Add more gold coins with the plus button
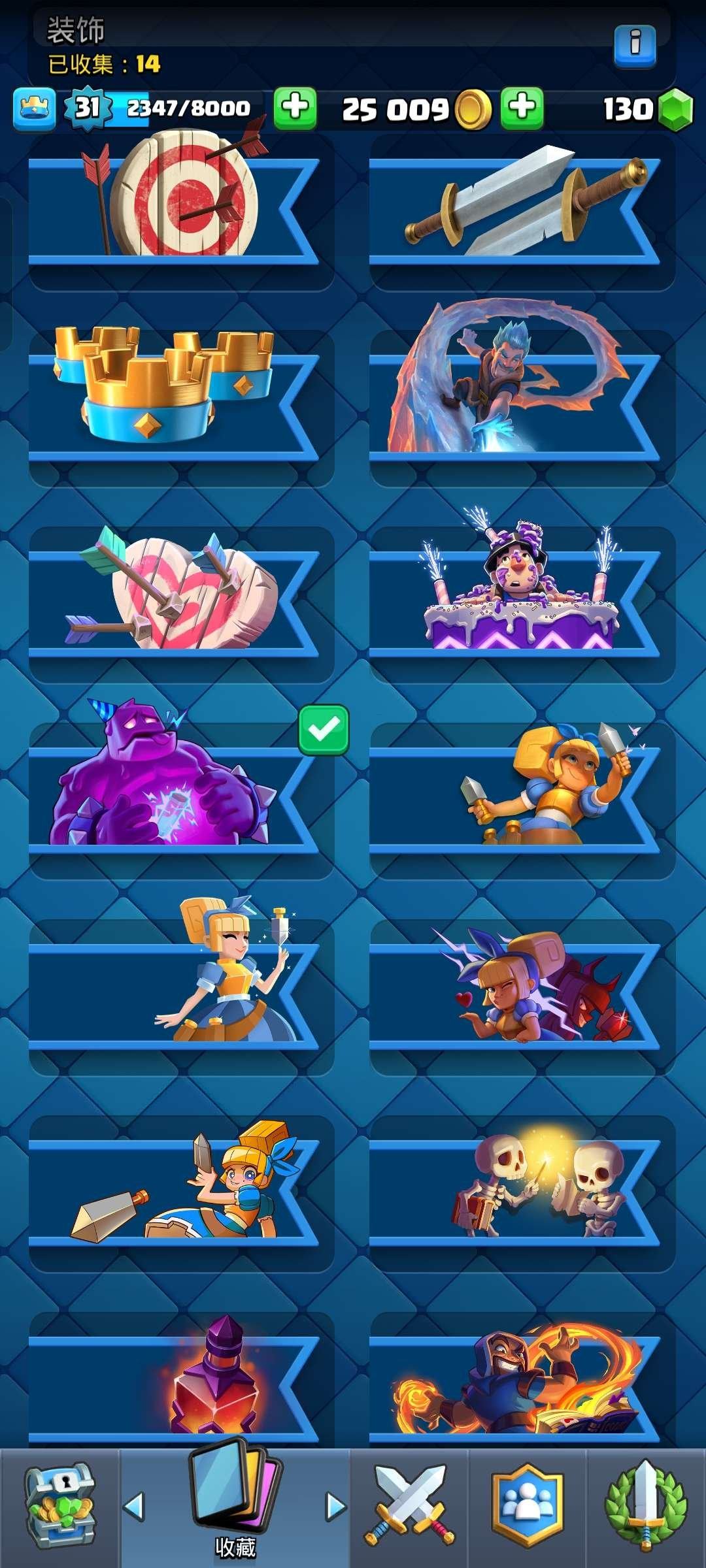This screenshot has width=706, height=1568. pos(522,107)
